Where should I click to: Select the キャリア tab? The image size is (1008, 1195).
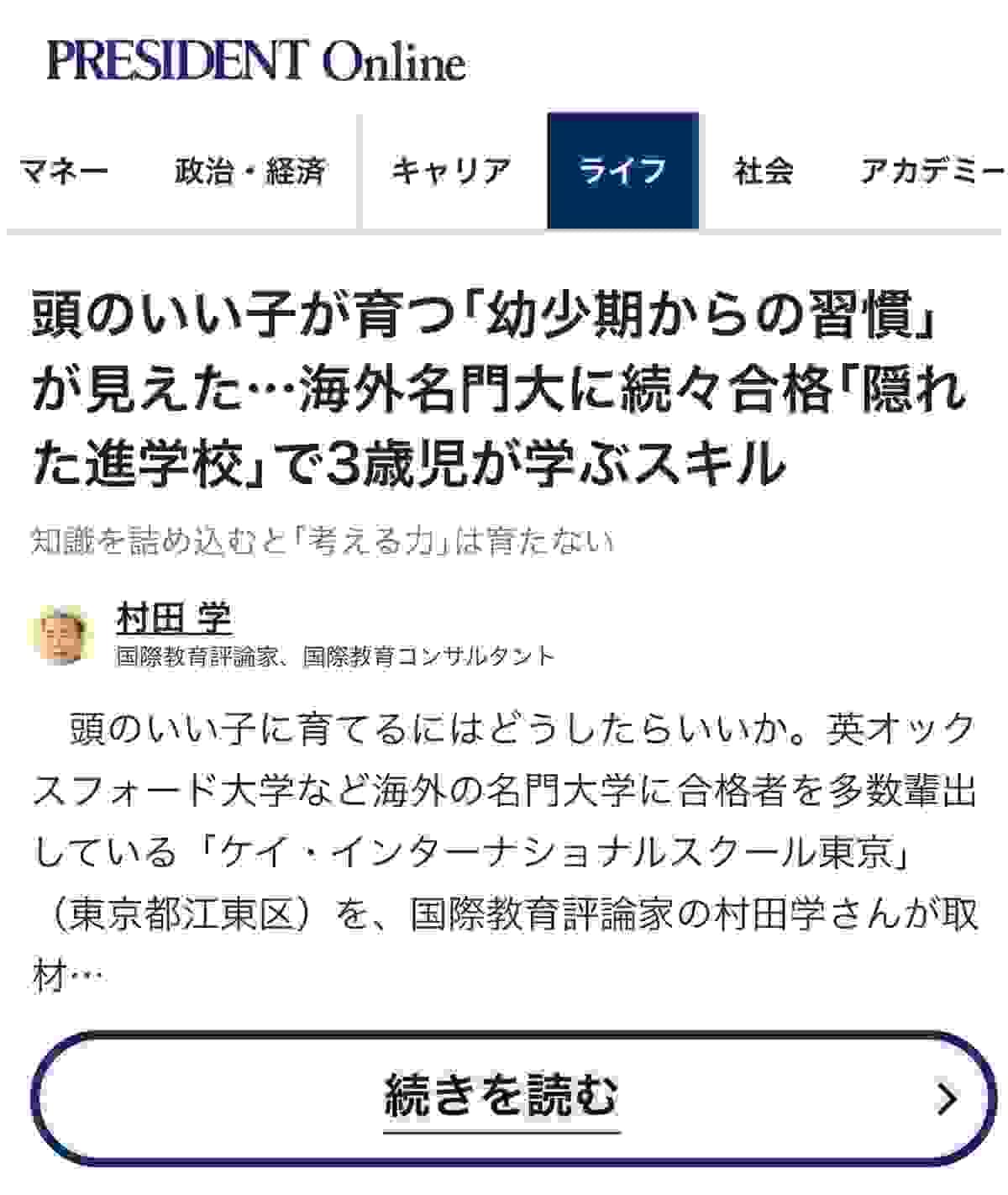click(451, 171)
